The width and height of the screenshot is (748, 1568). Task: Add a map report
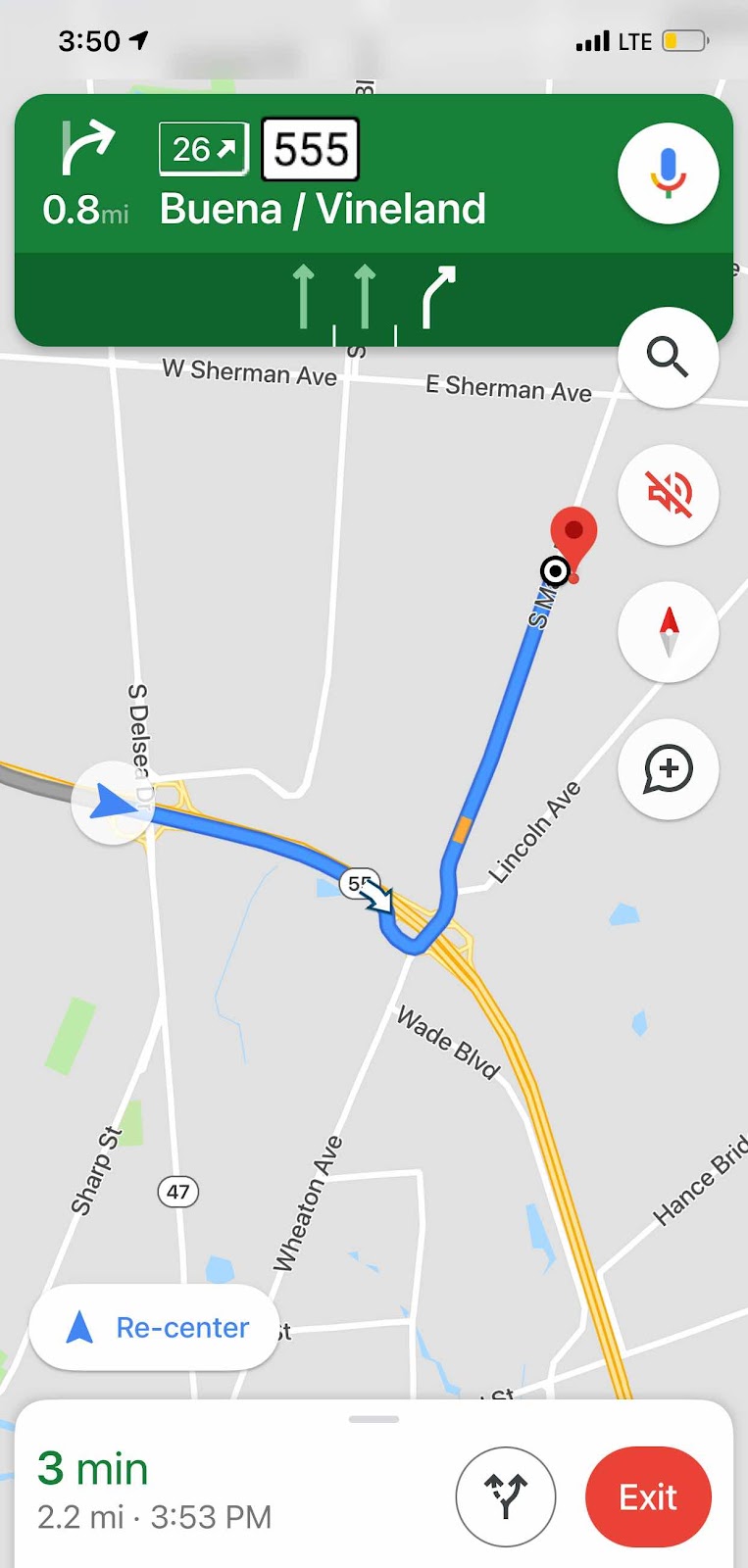[668, 768]
